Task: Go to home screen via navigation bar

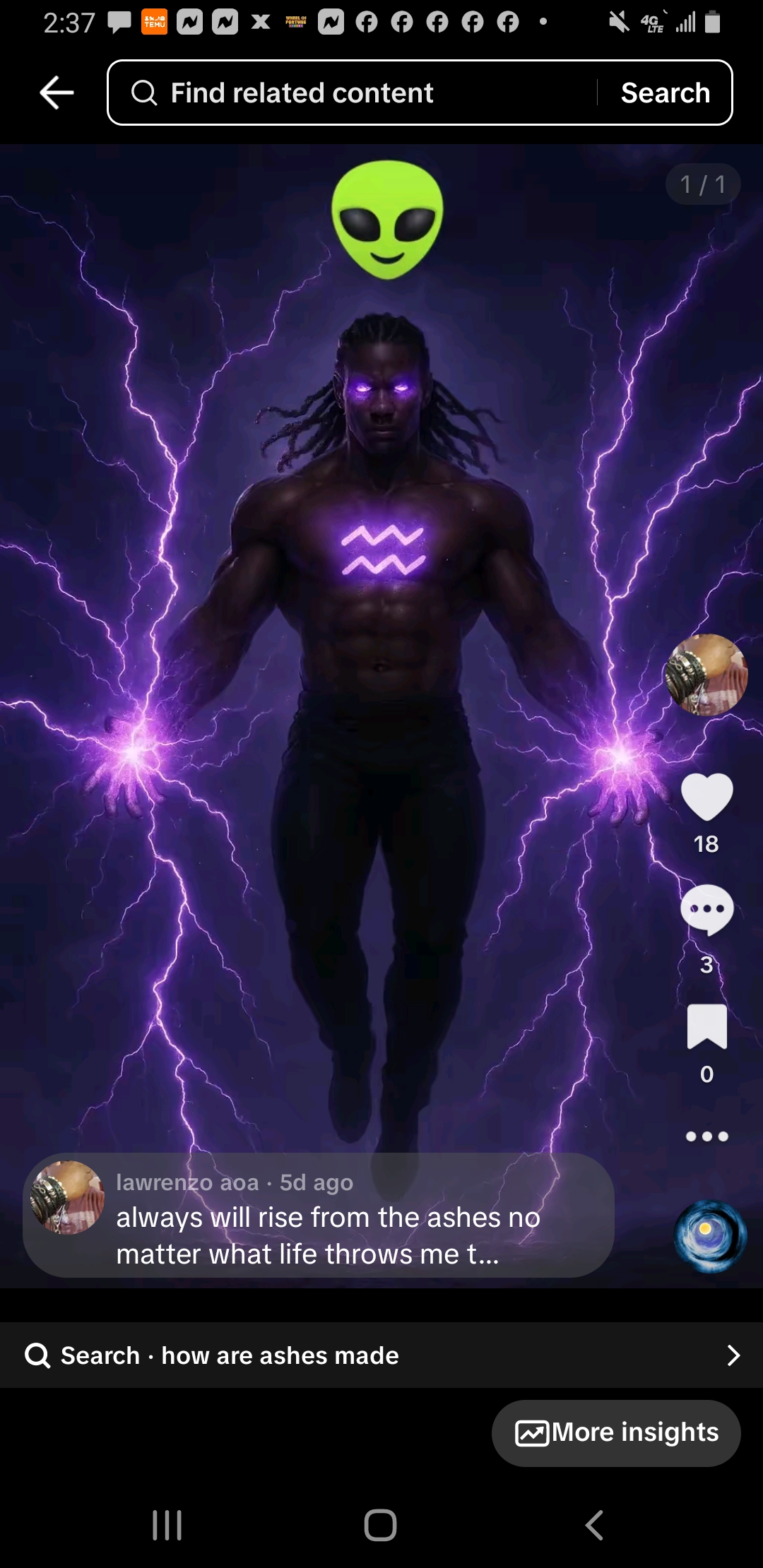Action: point(381,1525)
